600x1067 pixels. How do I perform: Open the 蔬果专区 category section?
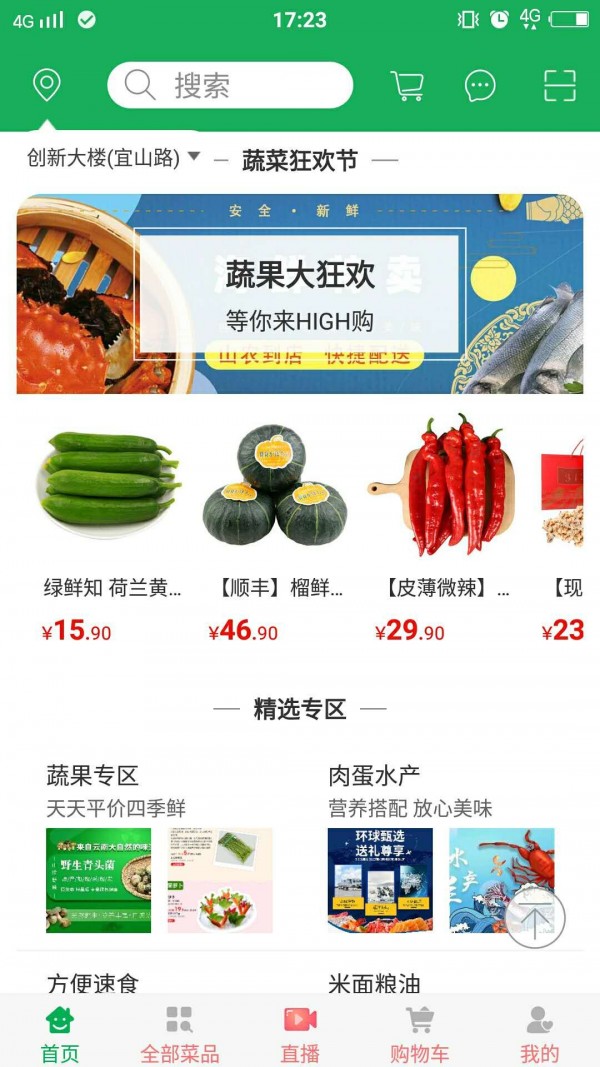92,775
